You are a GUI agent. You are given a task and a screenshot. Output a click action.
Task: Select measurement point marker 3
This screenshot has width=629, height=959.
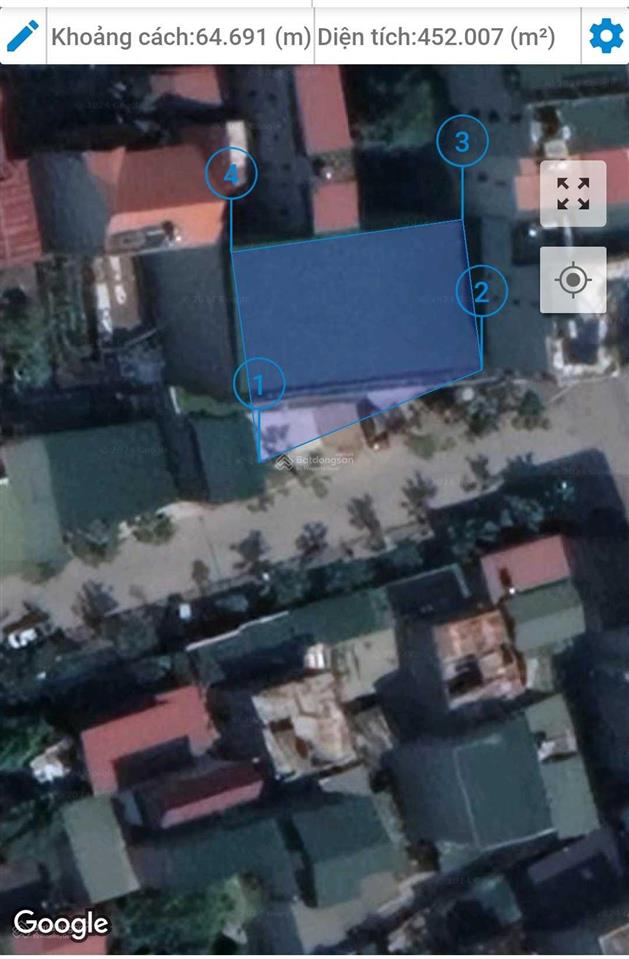462,142
